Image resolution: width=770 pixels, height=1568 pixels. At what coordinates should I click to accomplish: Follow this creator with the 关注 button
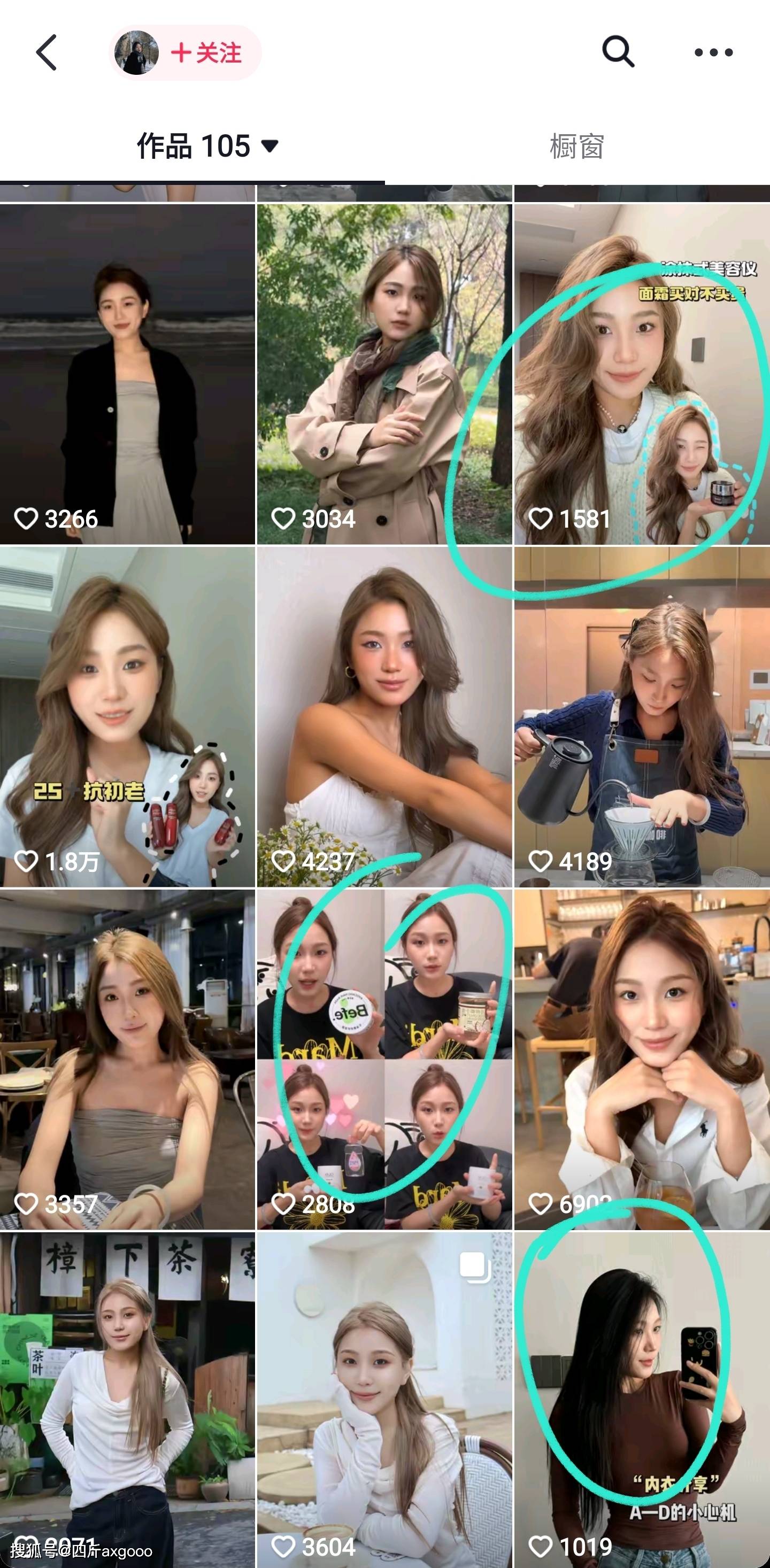(x=206, y=53)
